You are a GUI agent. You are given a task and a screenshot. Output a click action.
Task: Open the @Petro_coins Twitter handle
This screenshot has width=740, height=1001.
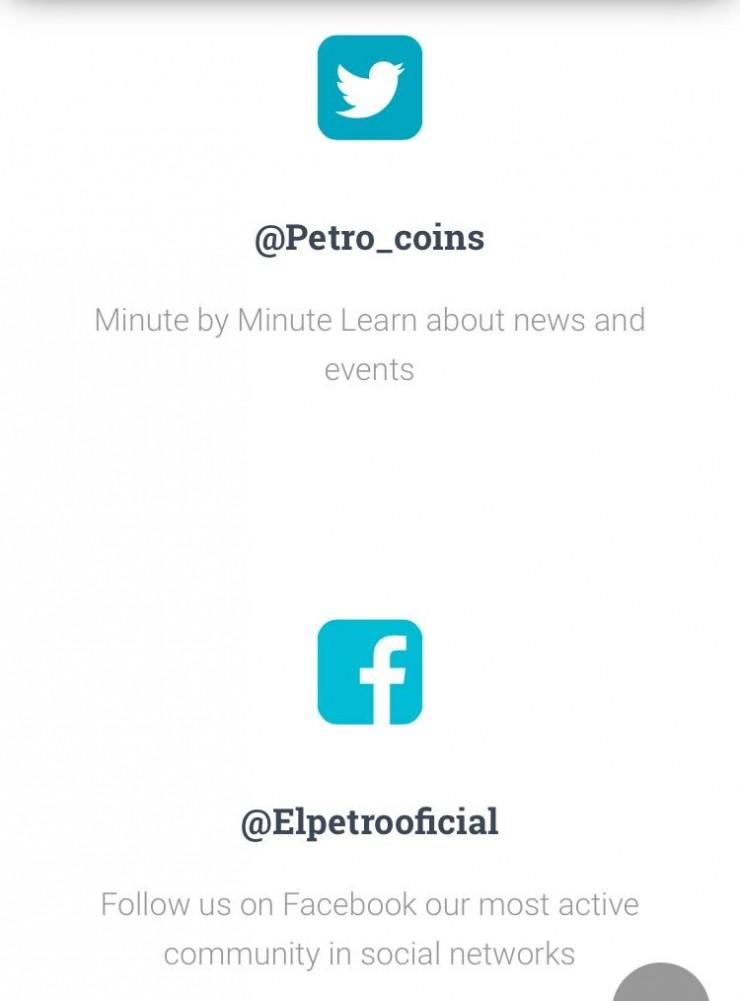369,238
